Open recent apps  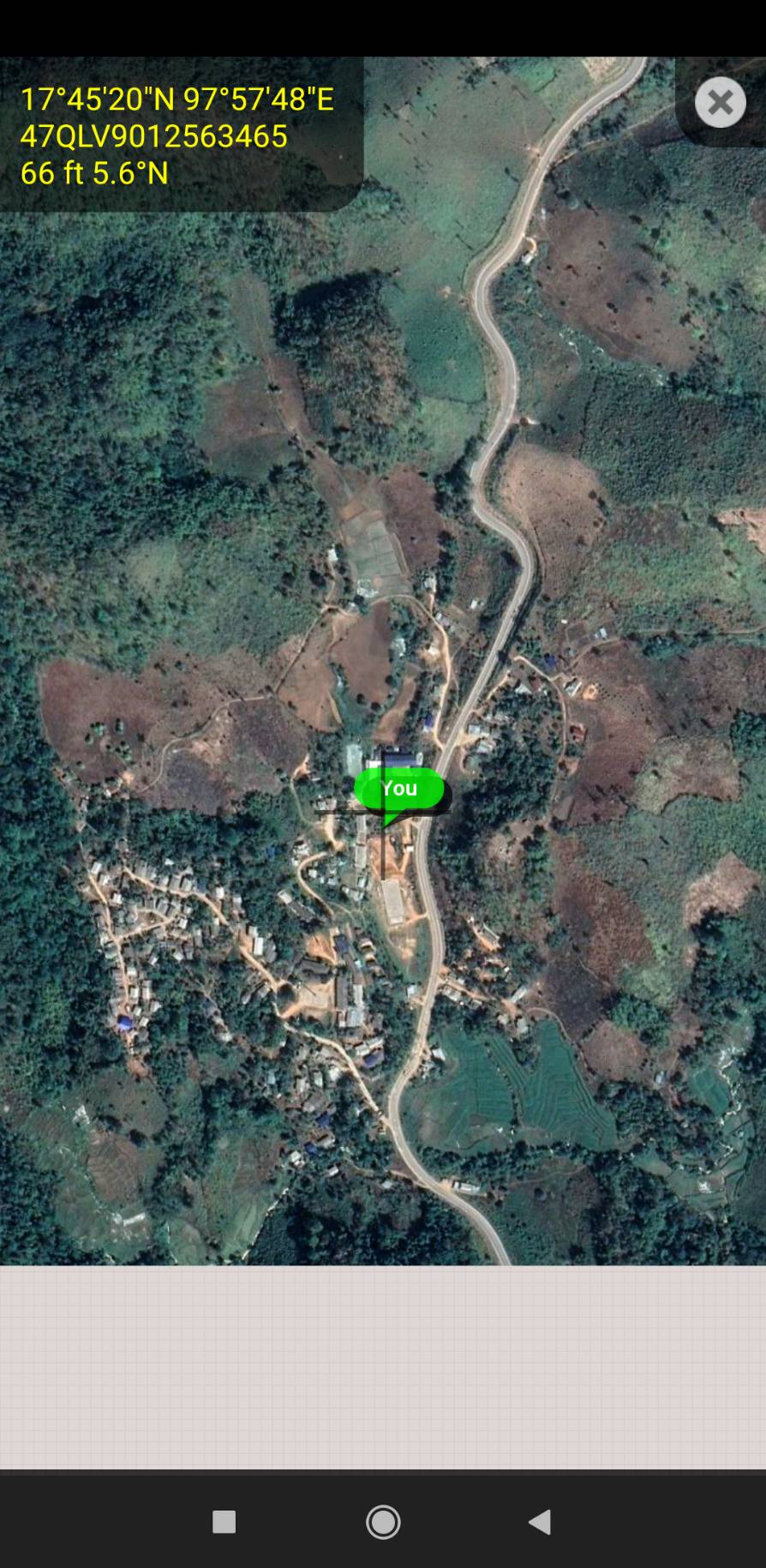pos(224,1522)
